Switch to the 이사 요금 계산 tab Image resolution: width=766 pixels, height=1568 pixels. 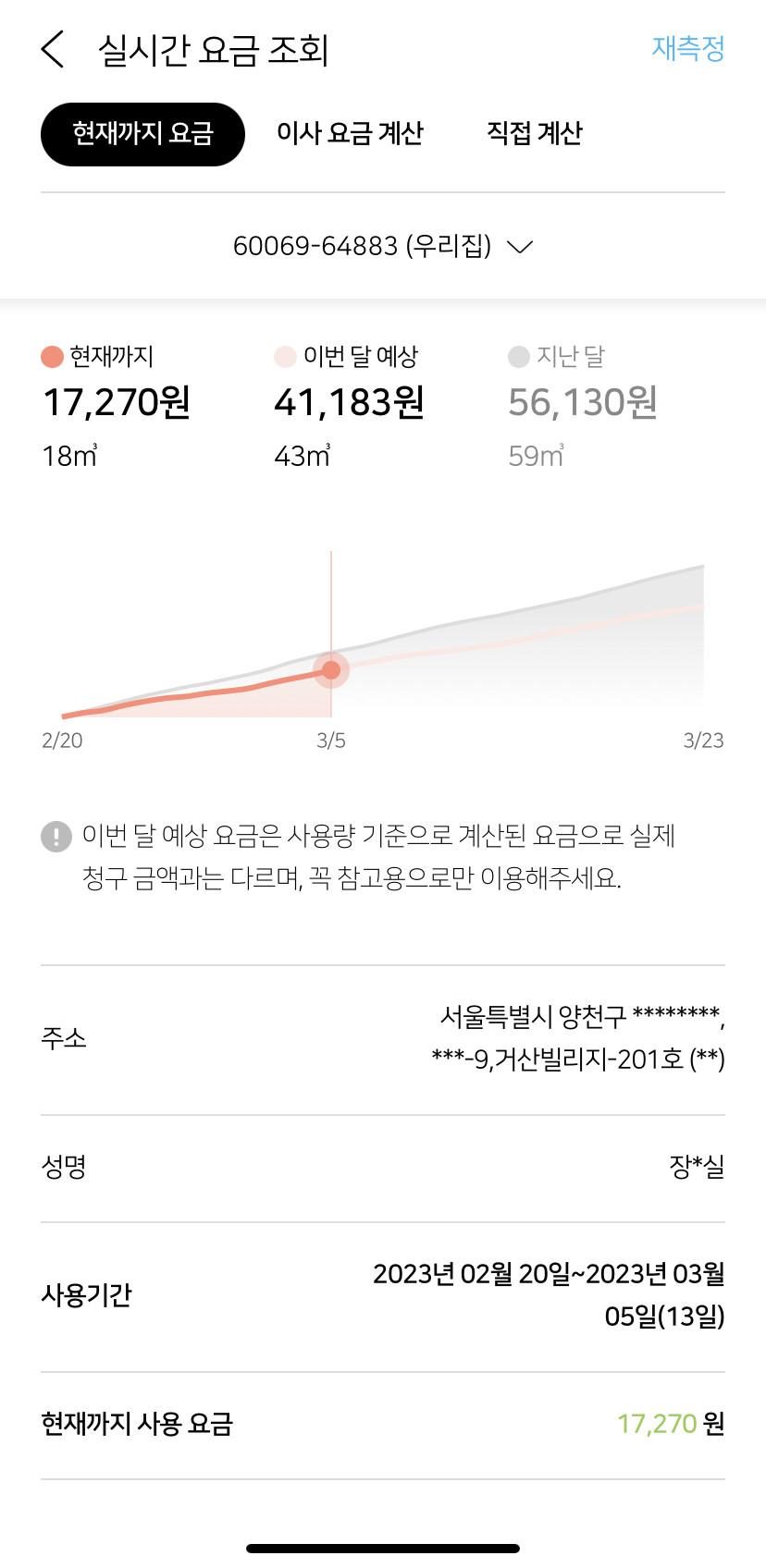click(350, 134)
